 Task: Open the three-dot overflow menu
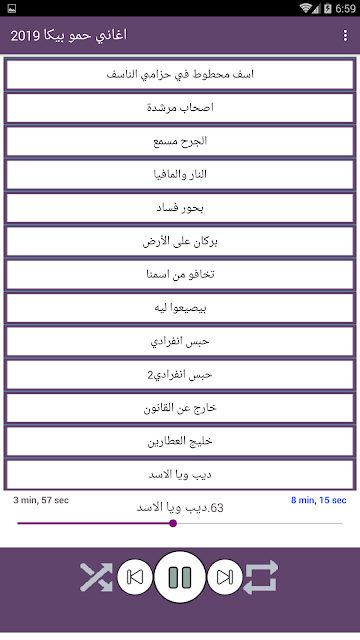(345, 36)
